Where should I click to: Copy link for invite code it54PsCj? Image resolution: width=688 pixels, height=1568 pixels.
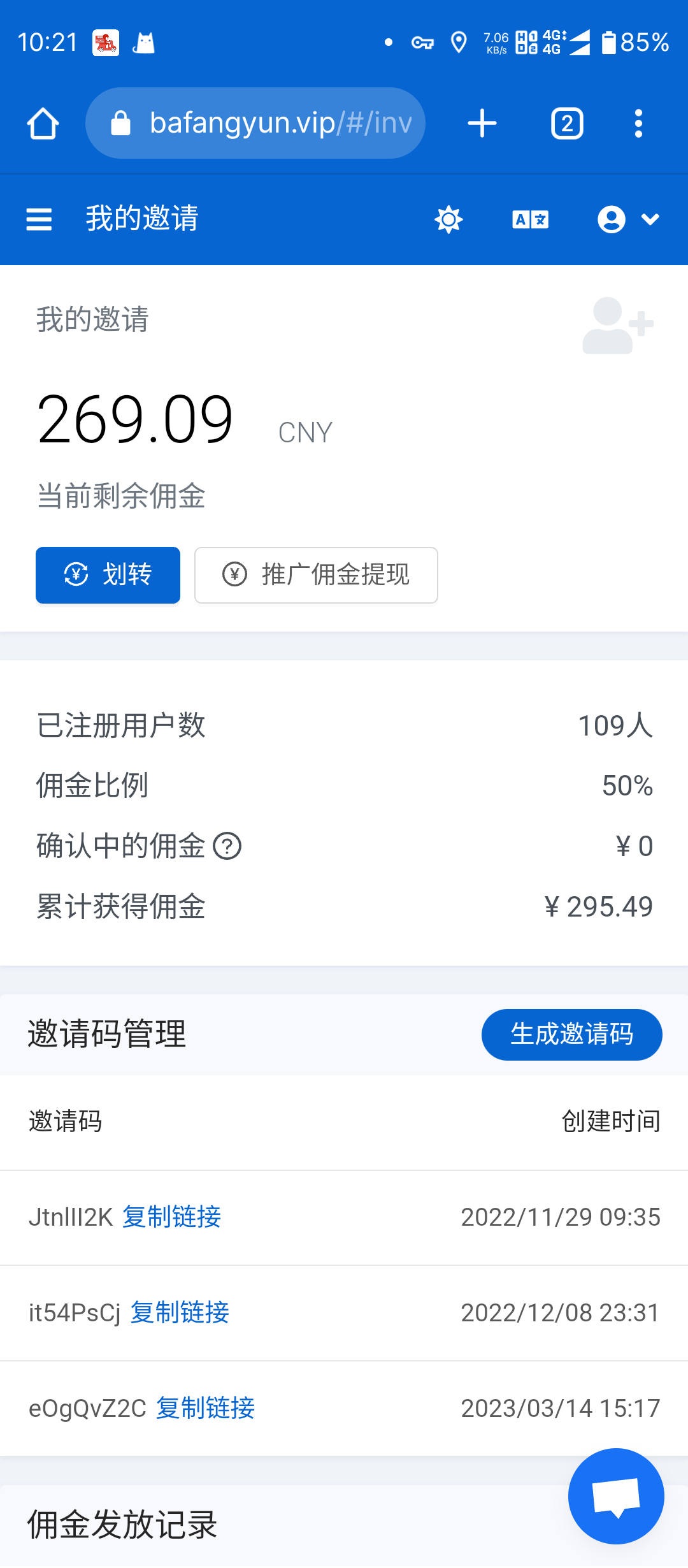pyautogui.click(x=180, y=1313)
